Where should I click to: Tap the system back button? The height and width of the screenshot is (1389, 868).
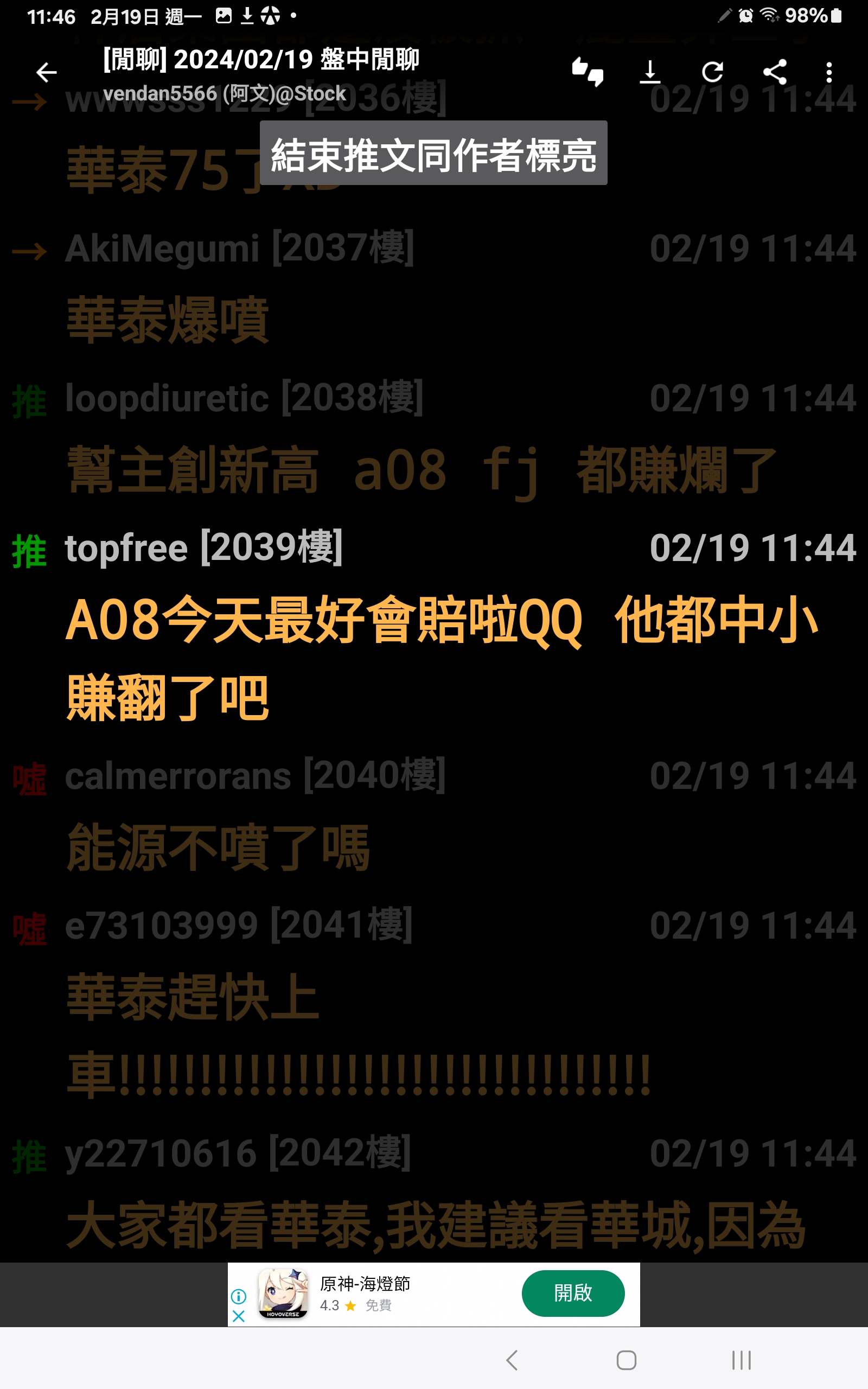click(512, 1360)
